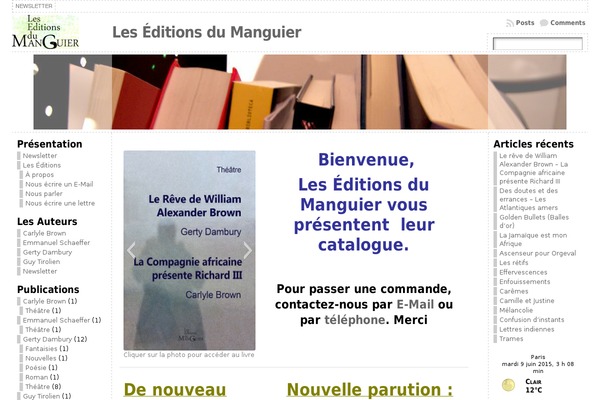Open the Comments RSS feed link
Image resolution: width=600 pixels, height=400 pixels.
pos(567,22)
